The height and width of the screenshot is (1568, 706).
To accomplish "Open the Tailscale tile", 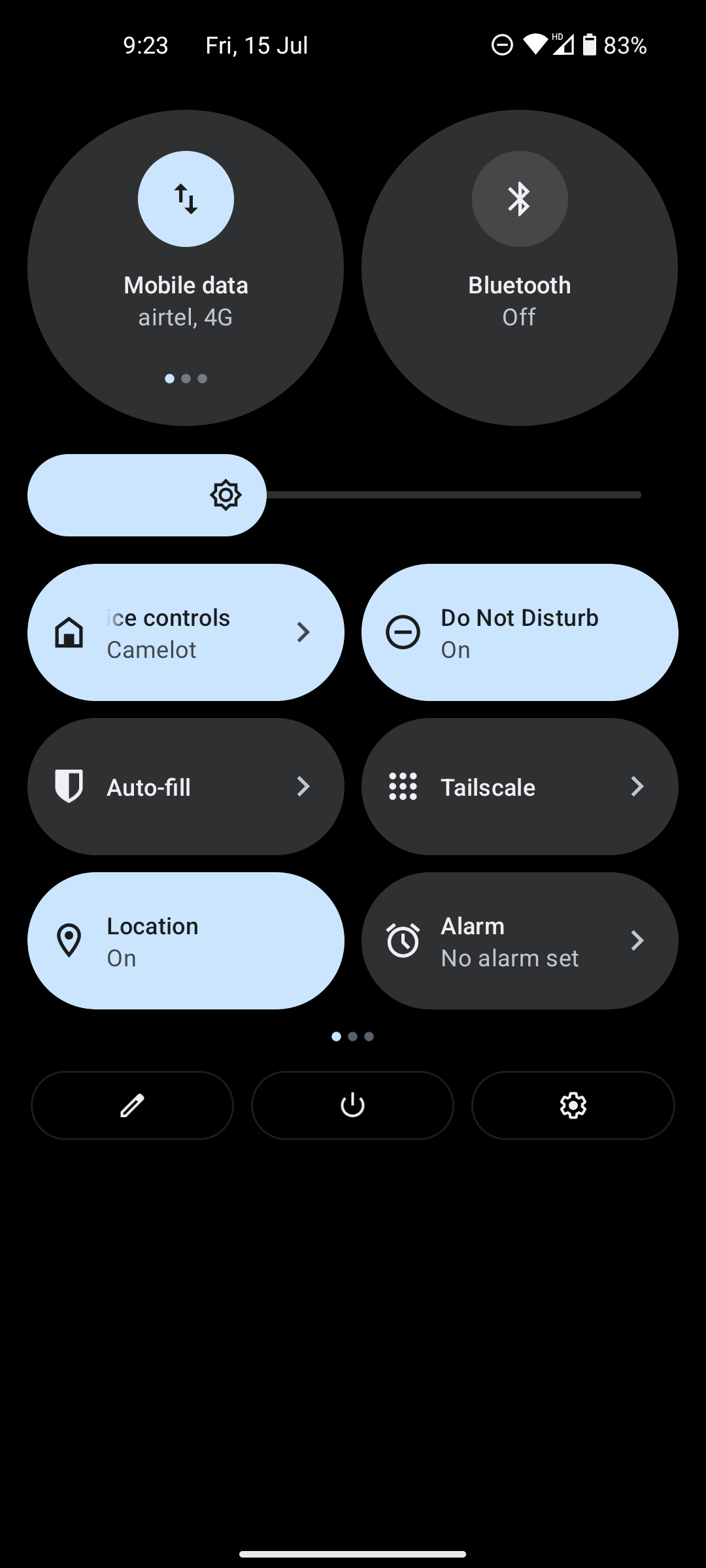I will tap(520, 787).
